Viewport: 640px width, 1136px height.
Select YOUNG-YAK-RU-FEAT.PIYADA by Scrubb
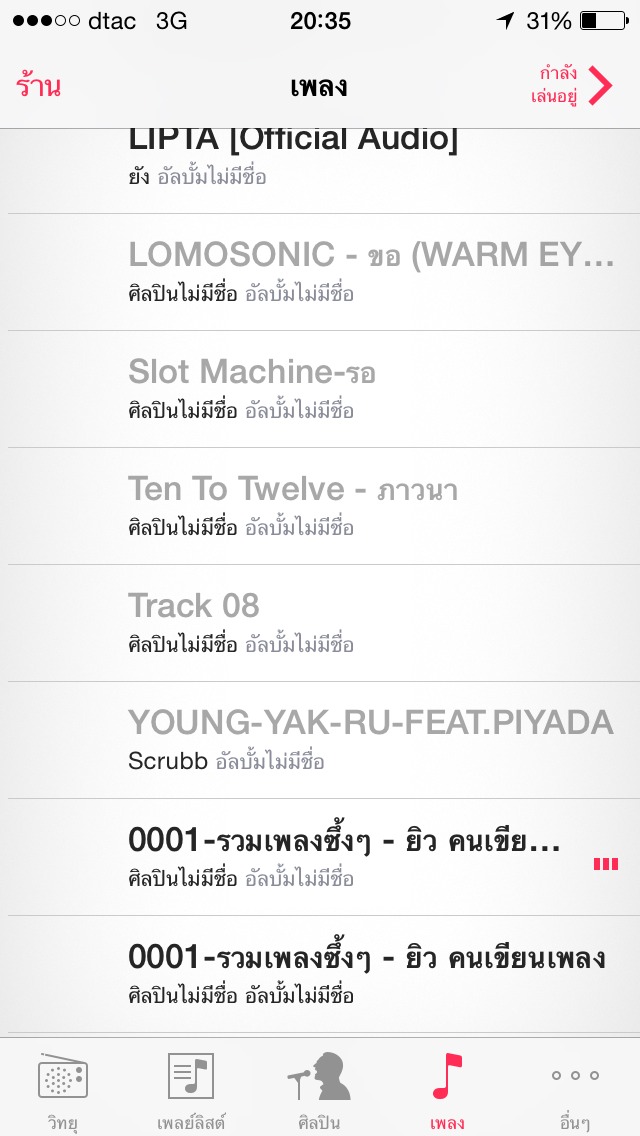click(320, 739)
